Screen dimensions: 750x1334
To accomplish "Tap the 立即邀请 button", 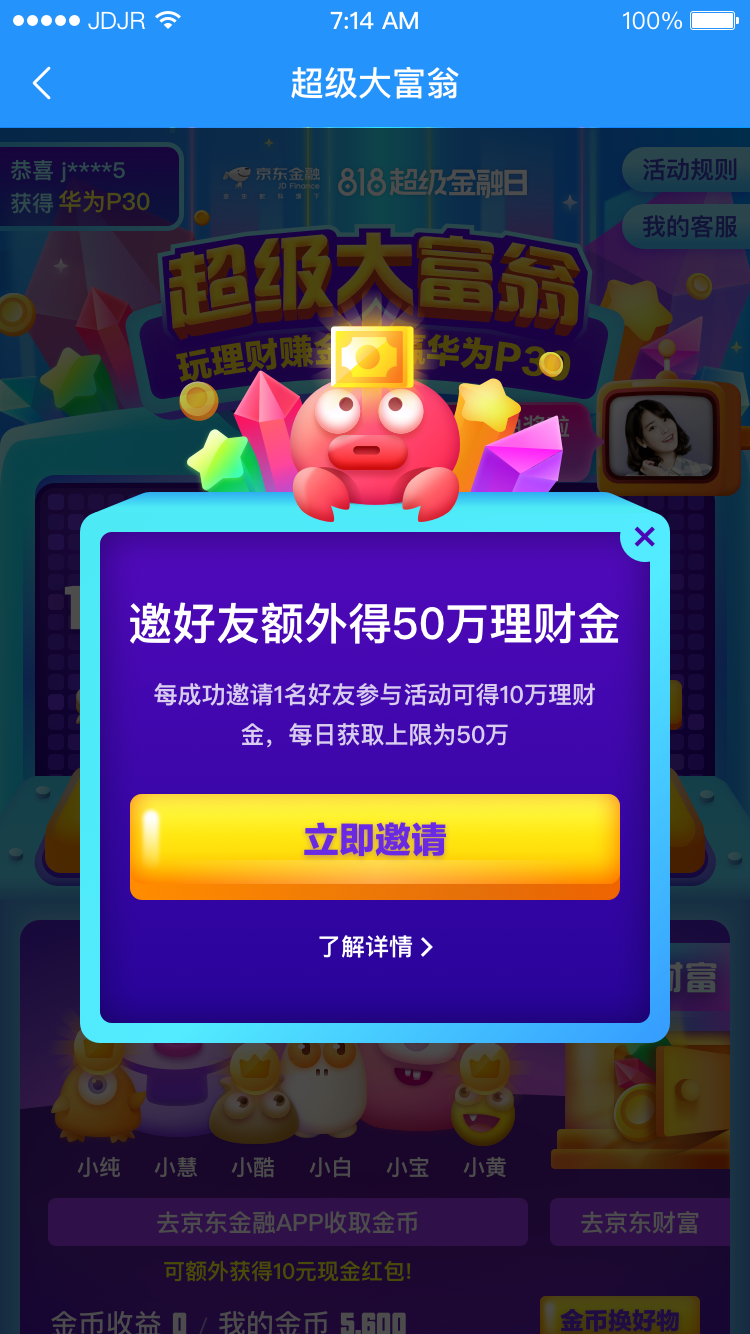I will tap(375, 846).
